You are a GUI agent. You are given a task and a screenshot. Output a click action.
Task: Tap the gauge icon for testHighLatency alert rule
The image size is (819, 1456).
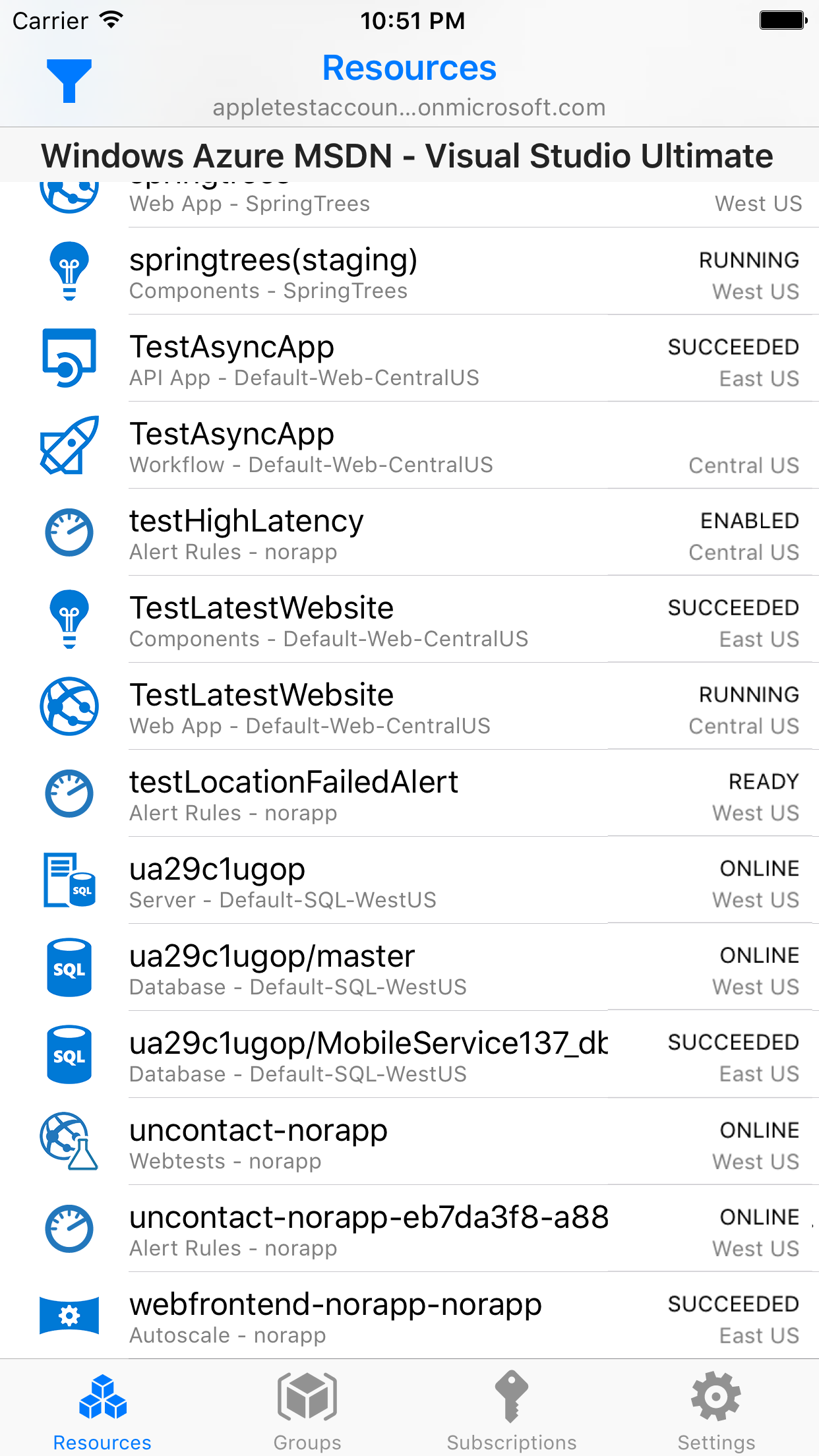pyautogui.click(x=69, y=533)
